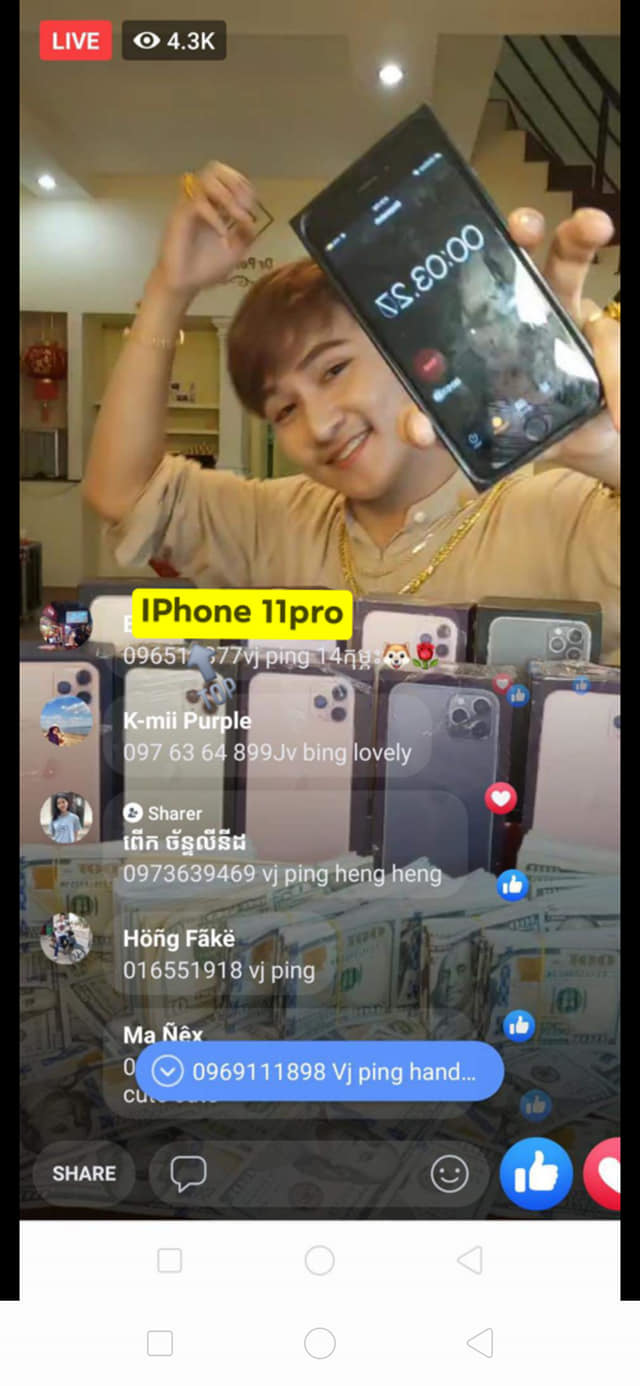
Task: Tap the SHARE button
Action: pos(84,1173)
